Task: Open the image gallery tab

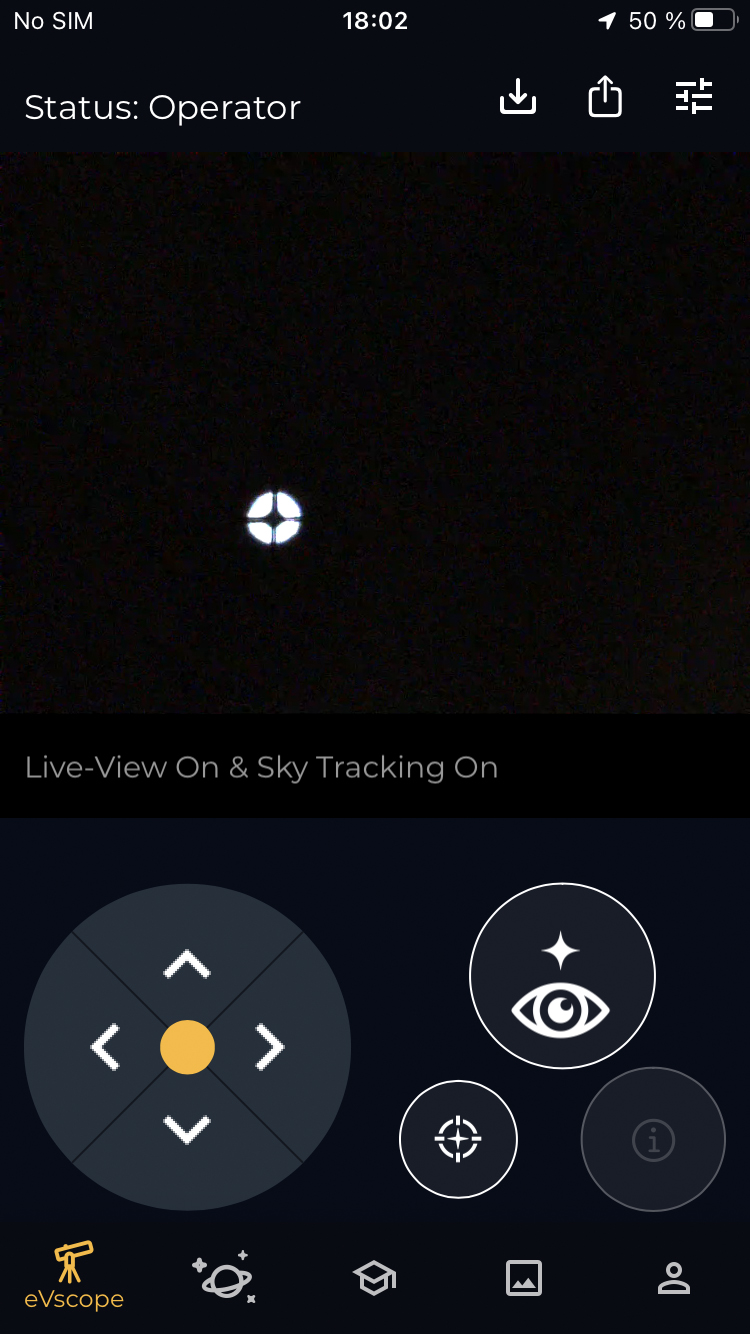Action: coord(524,1278)
